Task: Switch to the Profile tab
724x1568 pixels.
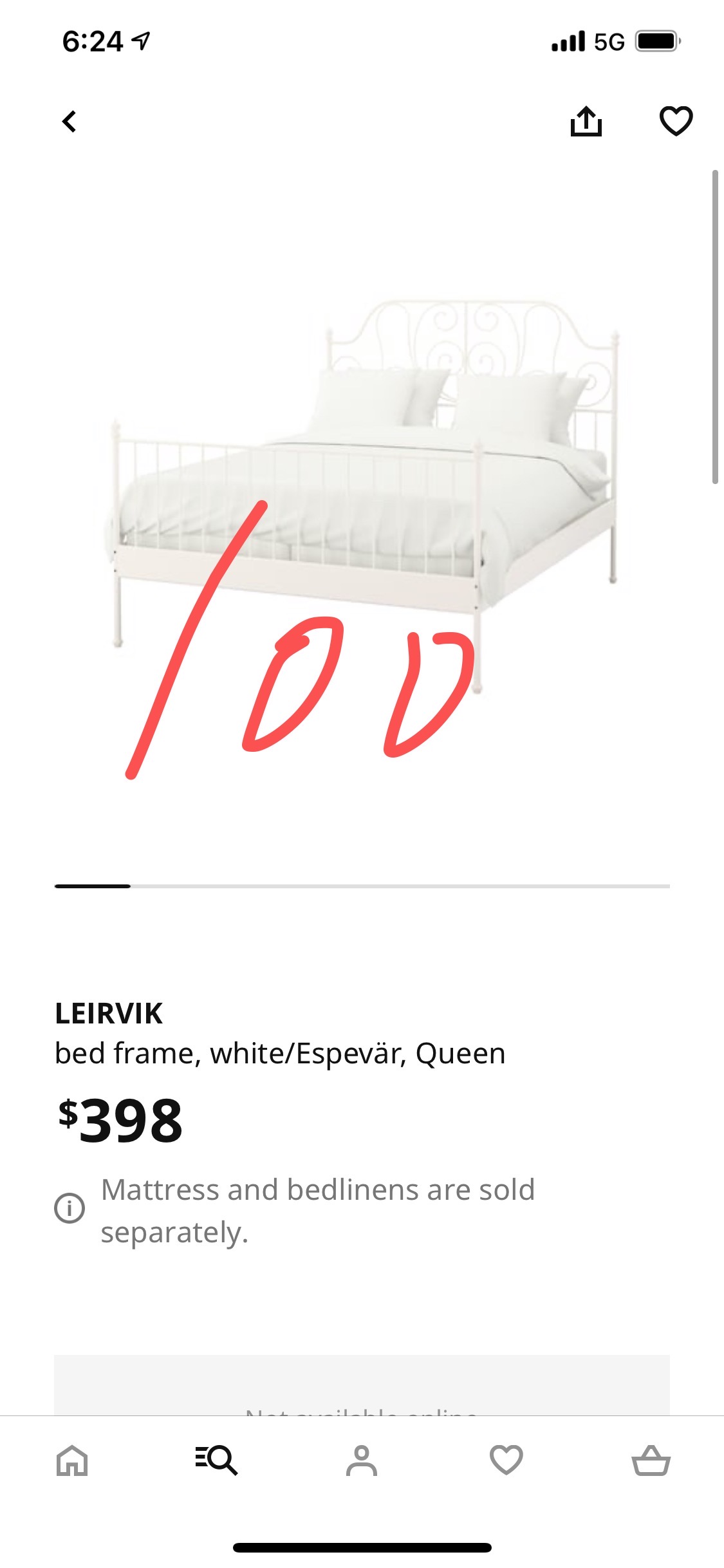Action: click(362, 1460)
